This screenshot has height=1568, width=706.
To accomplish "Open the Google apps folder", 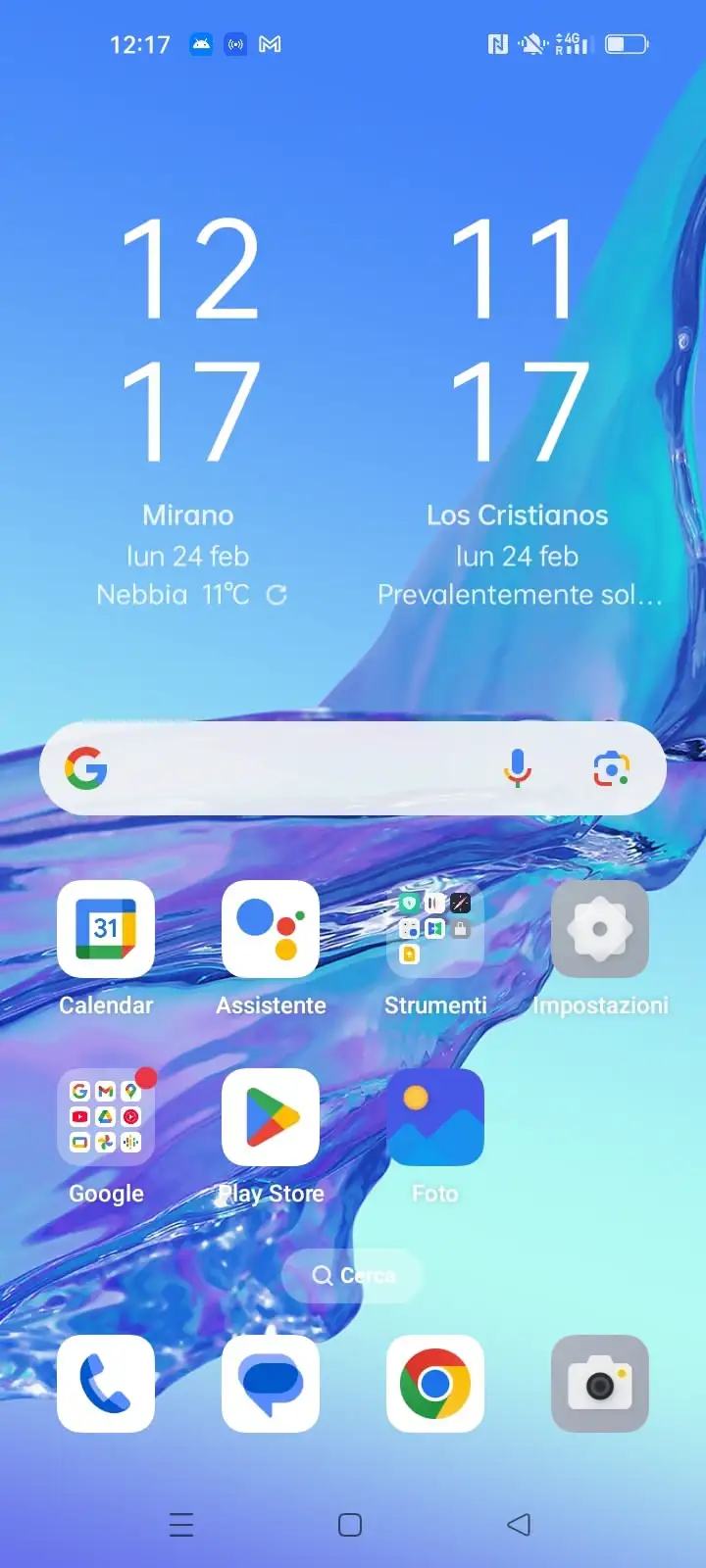I will point(106,1117).
